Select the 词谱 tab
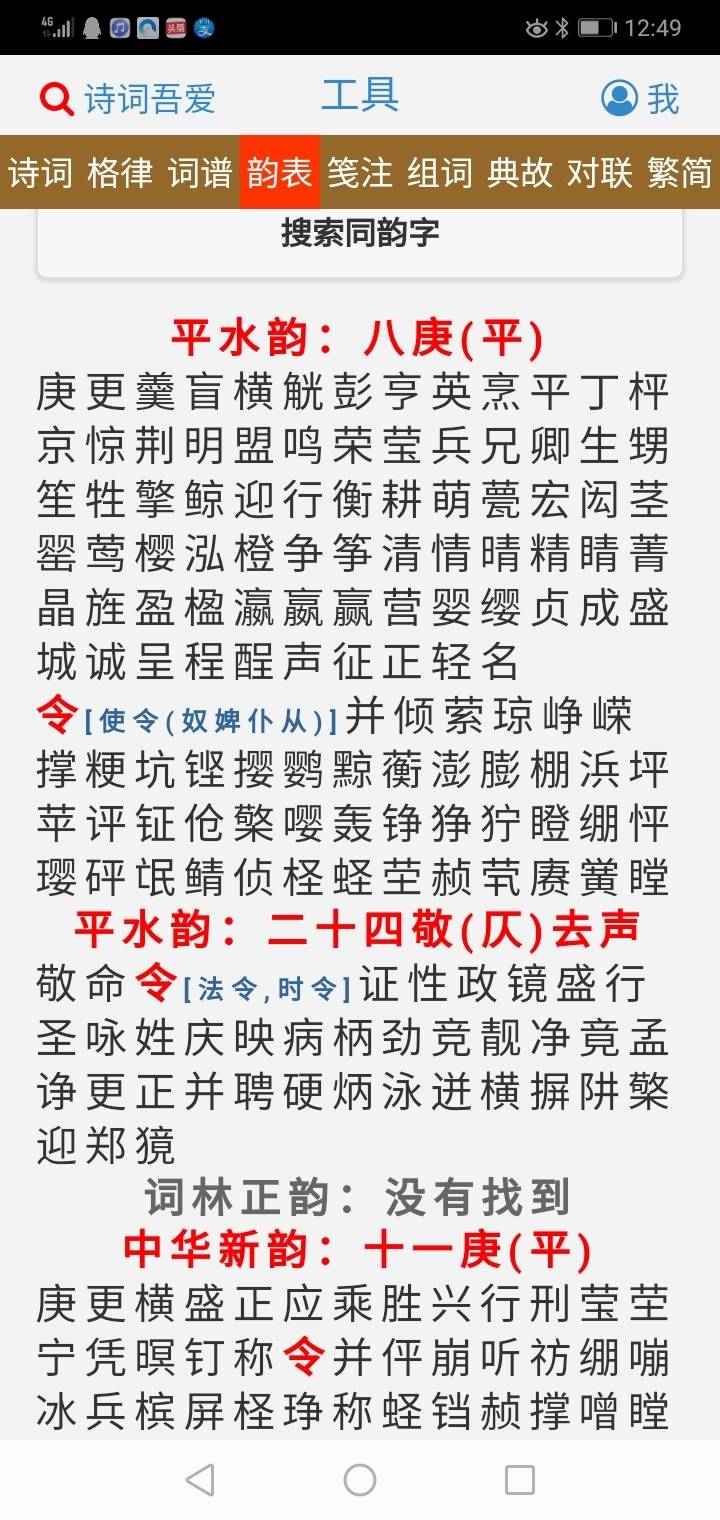This screenshot has height=1520, width=720. [x=200, y=173]
